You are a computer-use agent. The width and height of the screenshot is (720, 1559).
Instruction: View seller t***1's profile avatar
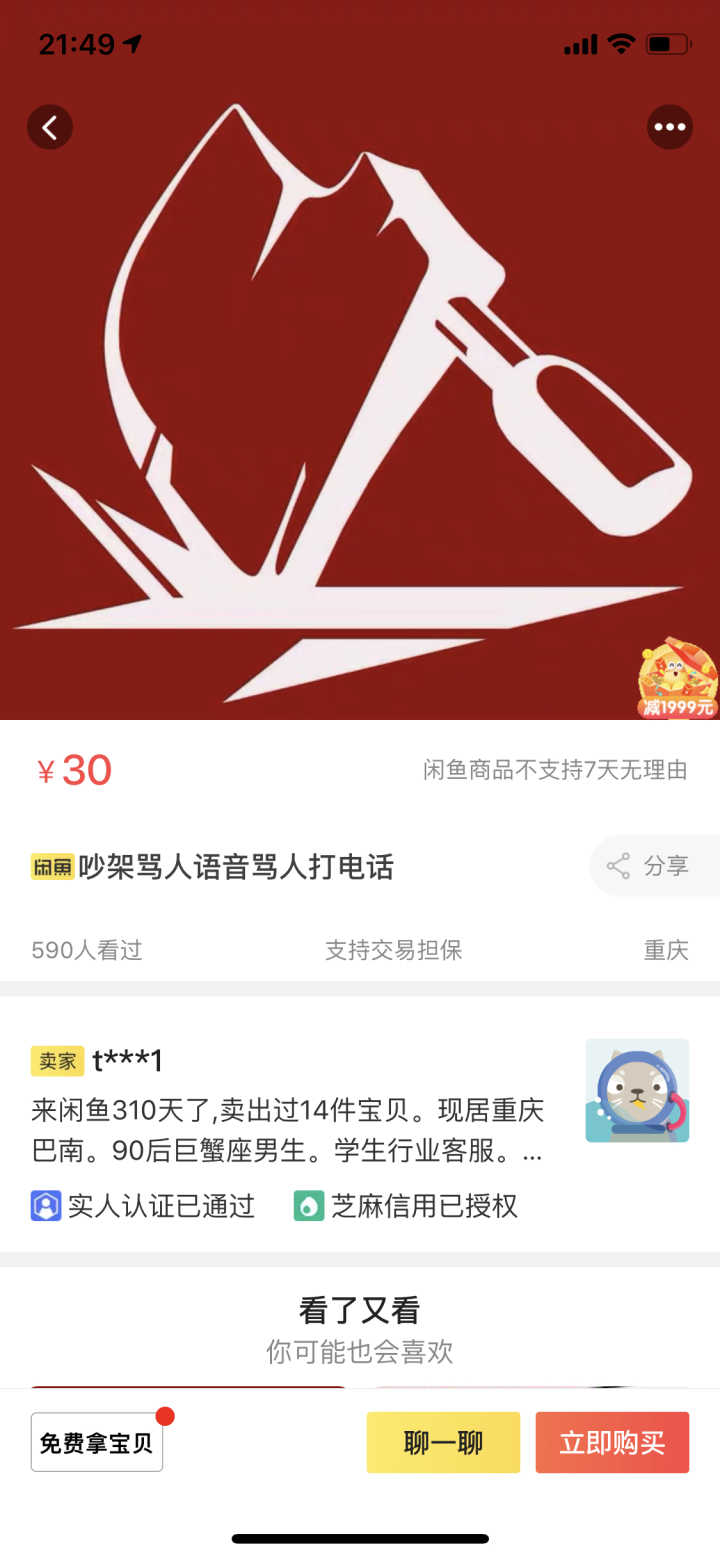637,1090
